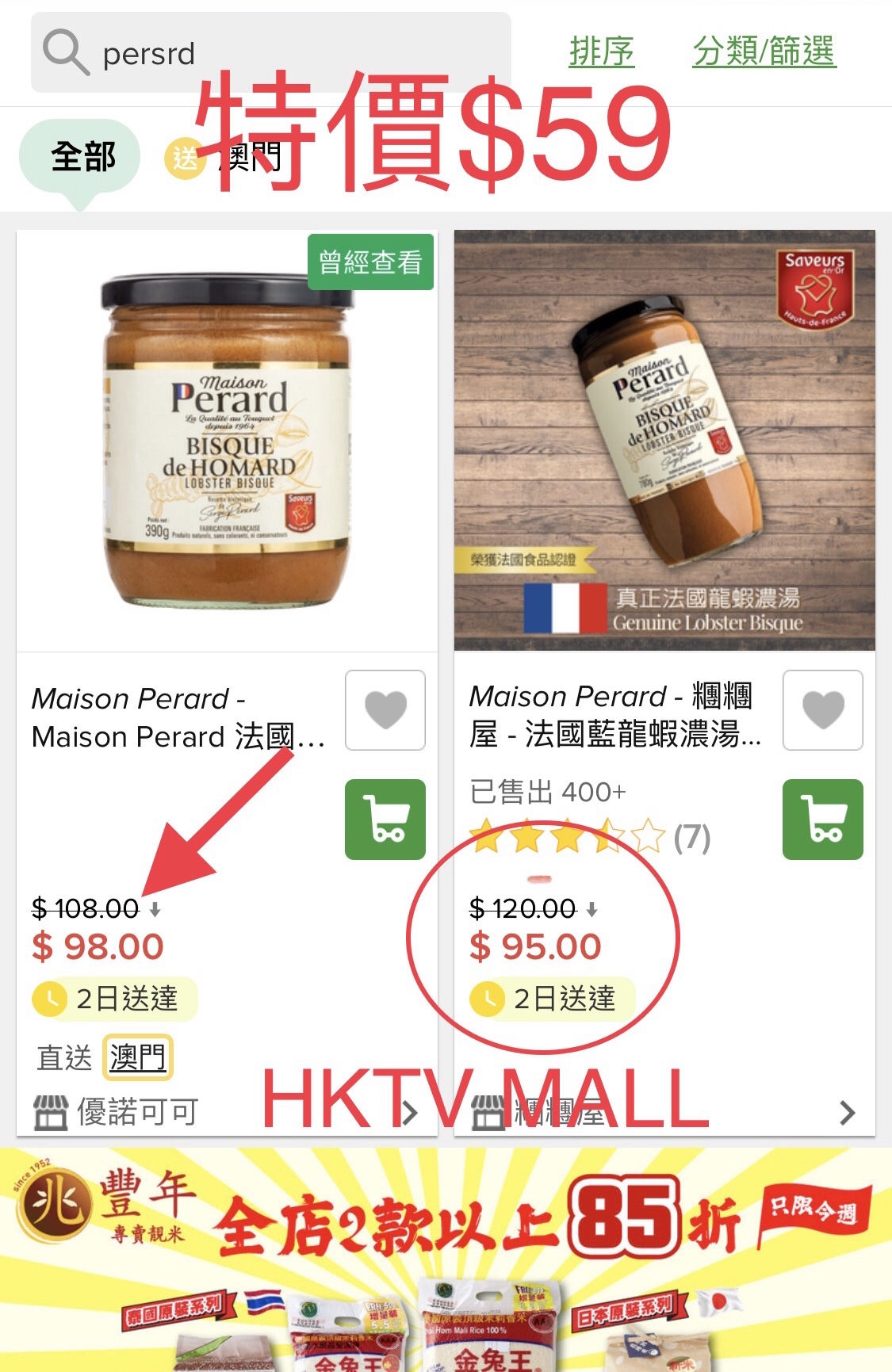Viewport: 892px width, 1372px height.
Task: Add the $95.00 bisque to cart
Action: click(x=823, y=820)
